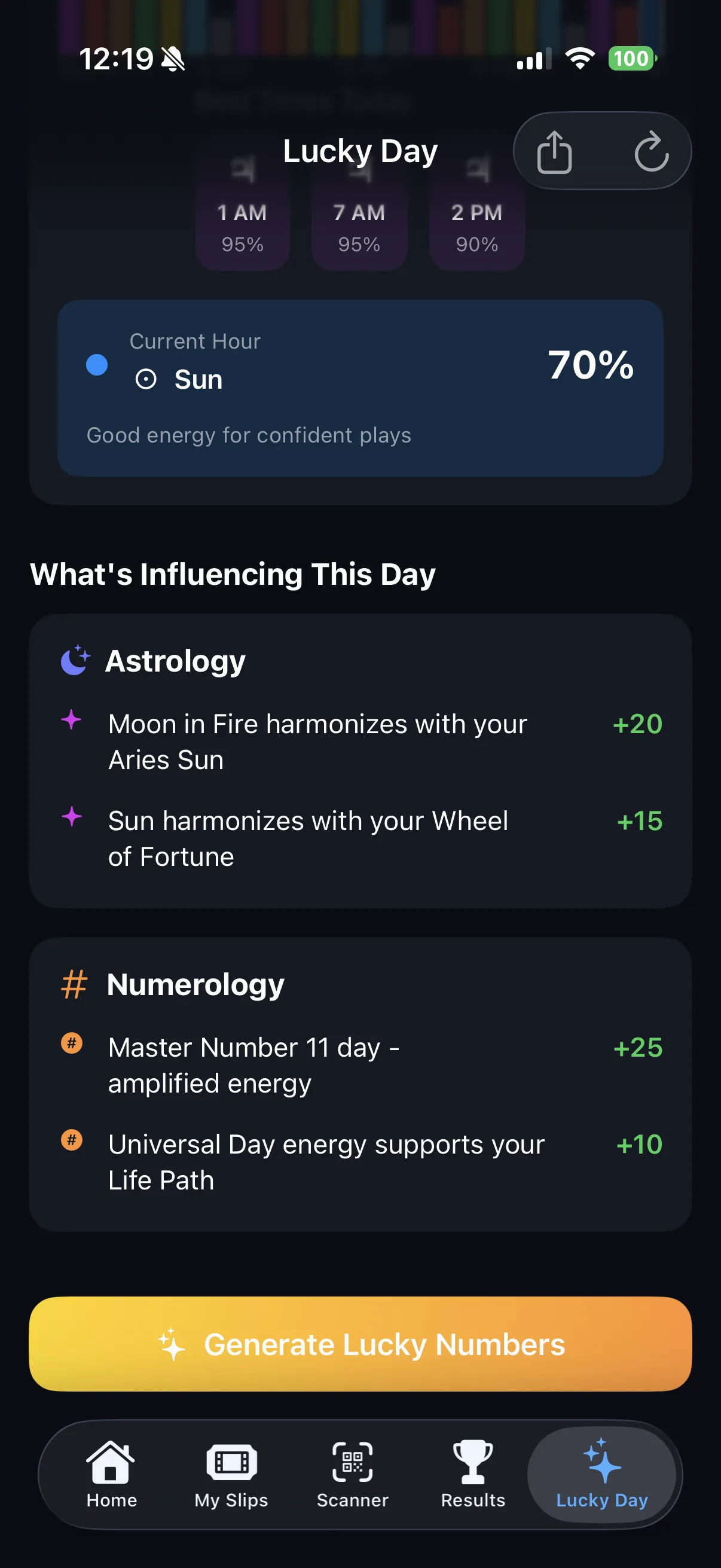Share the Lucky Day reading
This screenshot has width=721, height=1568.
[x=554, y=151]
